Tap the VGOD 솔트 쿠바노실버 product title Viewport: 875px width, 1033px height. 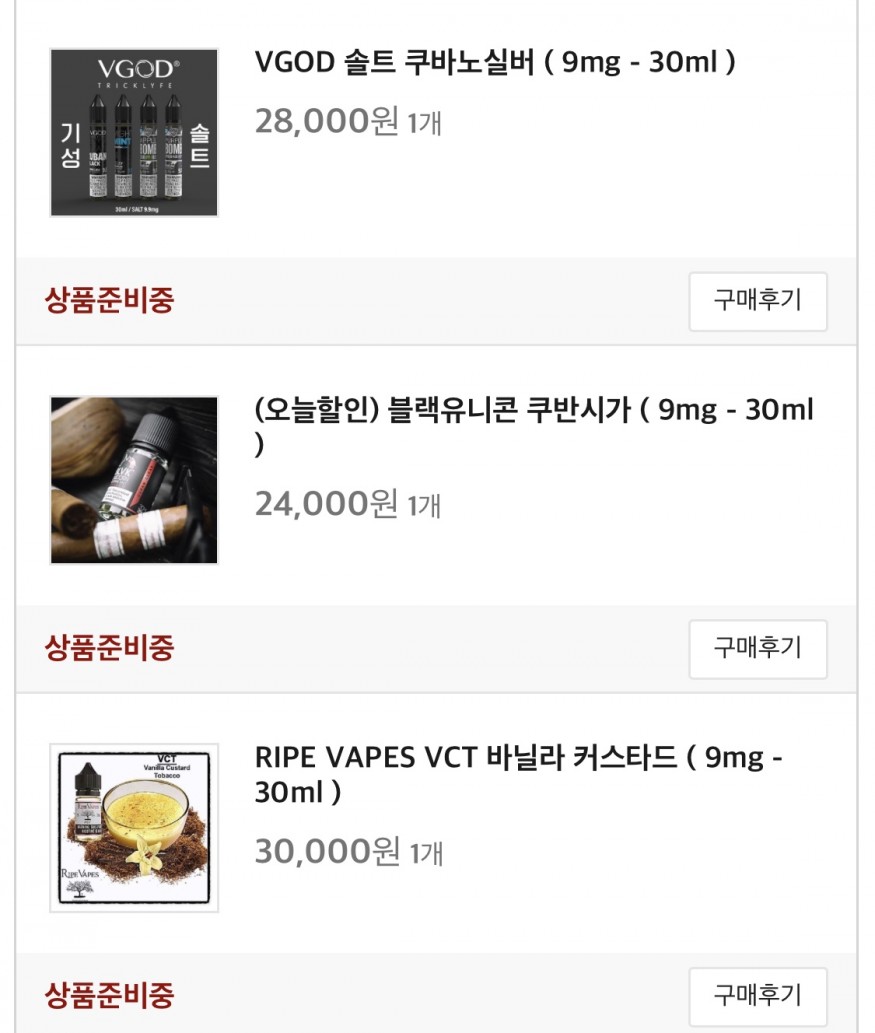click(x=495, y=62)
